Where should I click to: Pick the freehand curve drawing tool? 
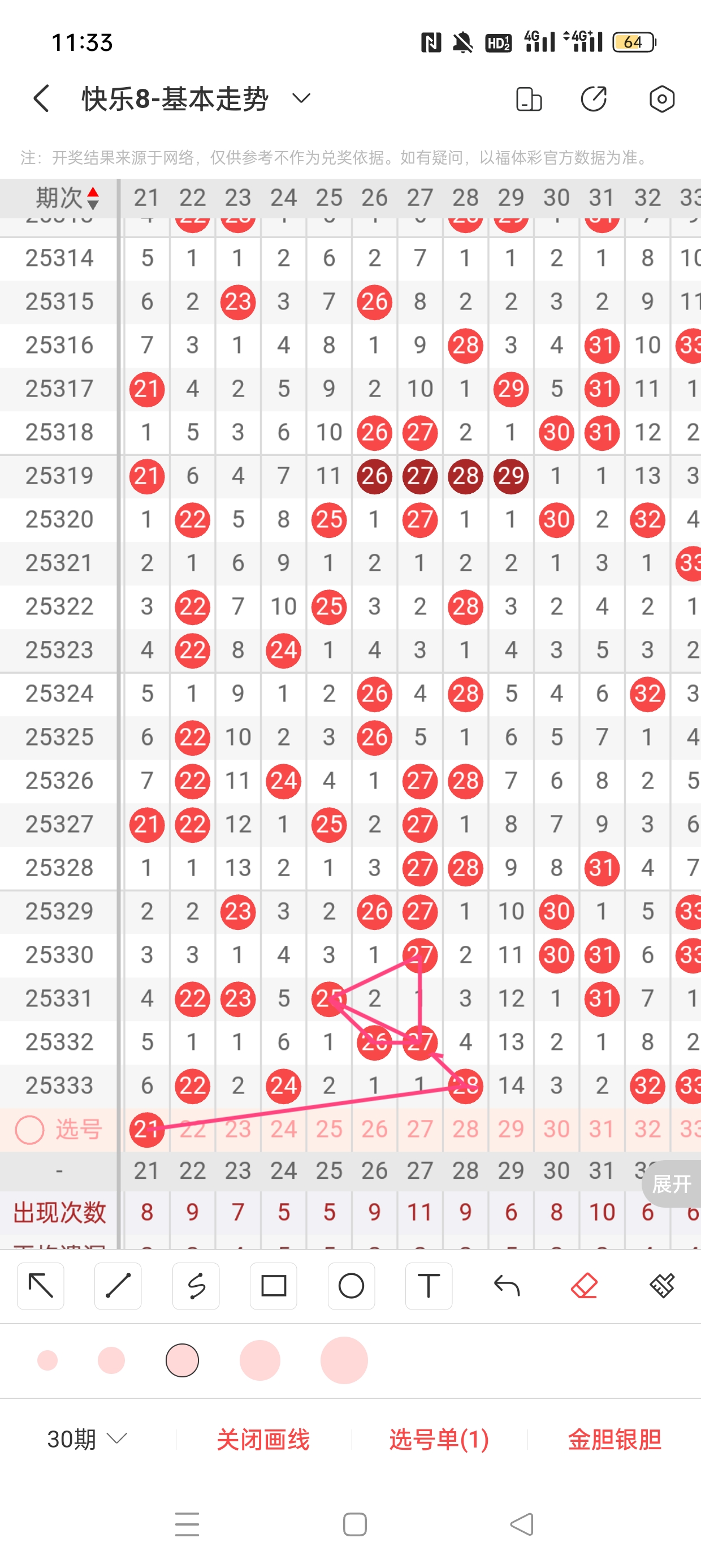click(196, 1286)
